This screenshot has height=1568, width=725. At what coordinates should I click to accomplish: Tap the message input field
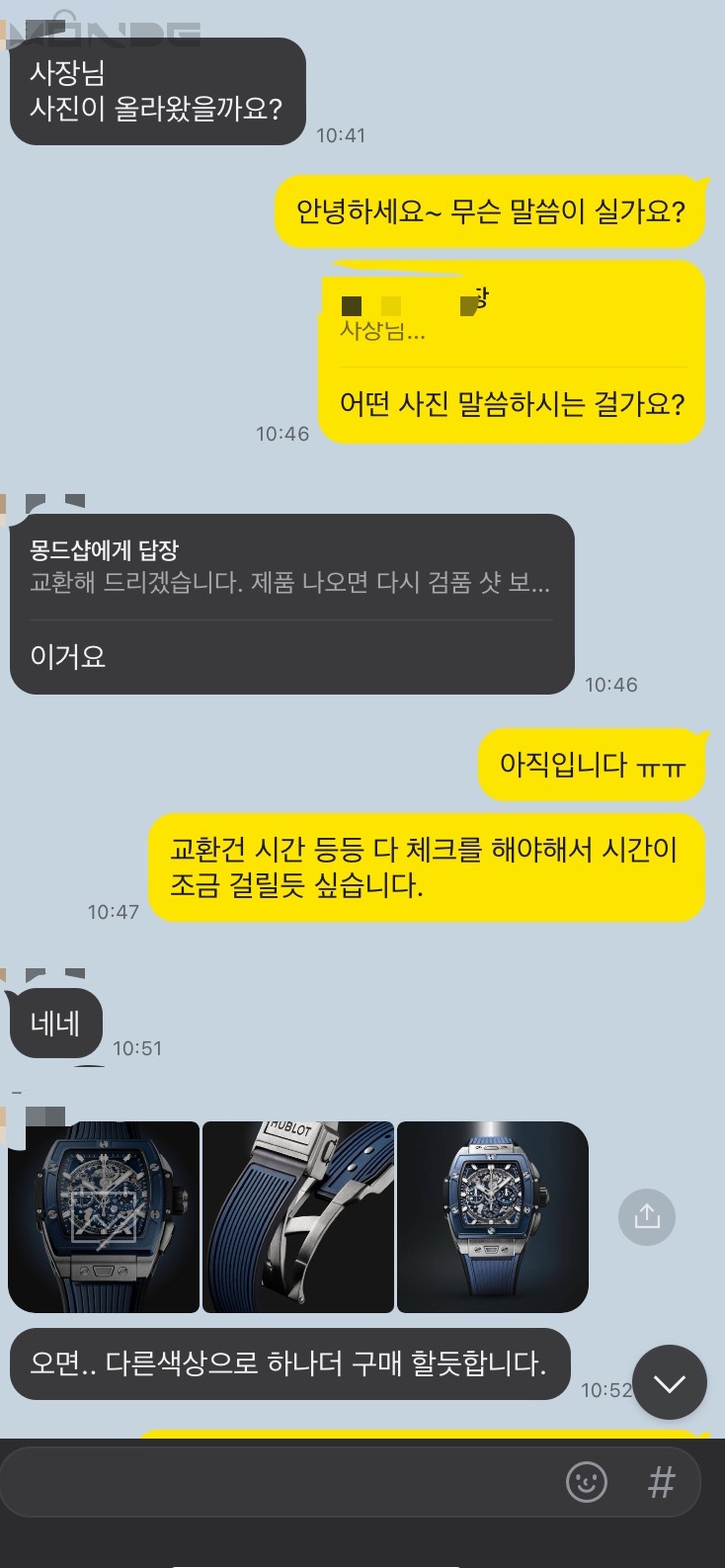(x=277, y=1482)
